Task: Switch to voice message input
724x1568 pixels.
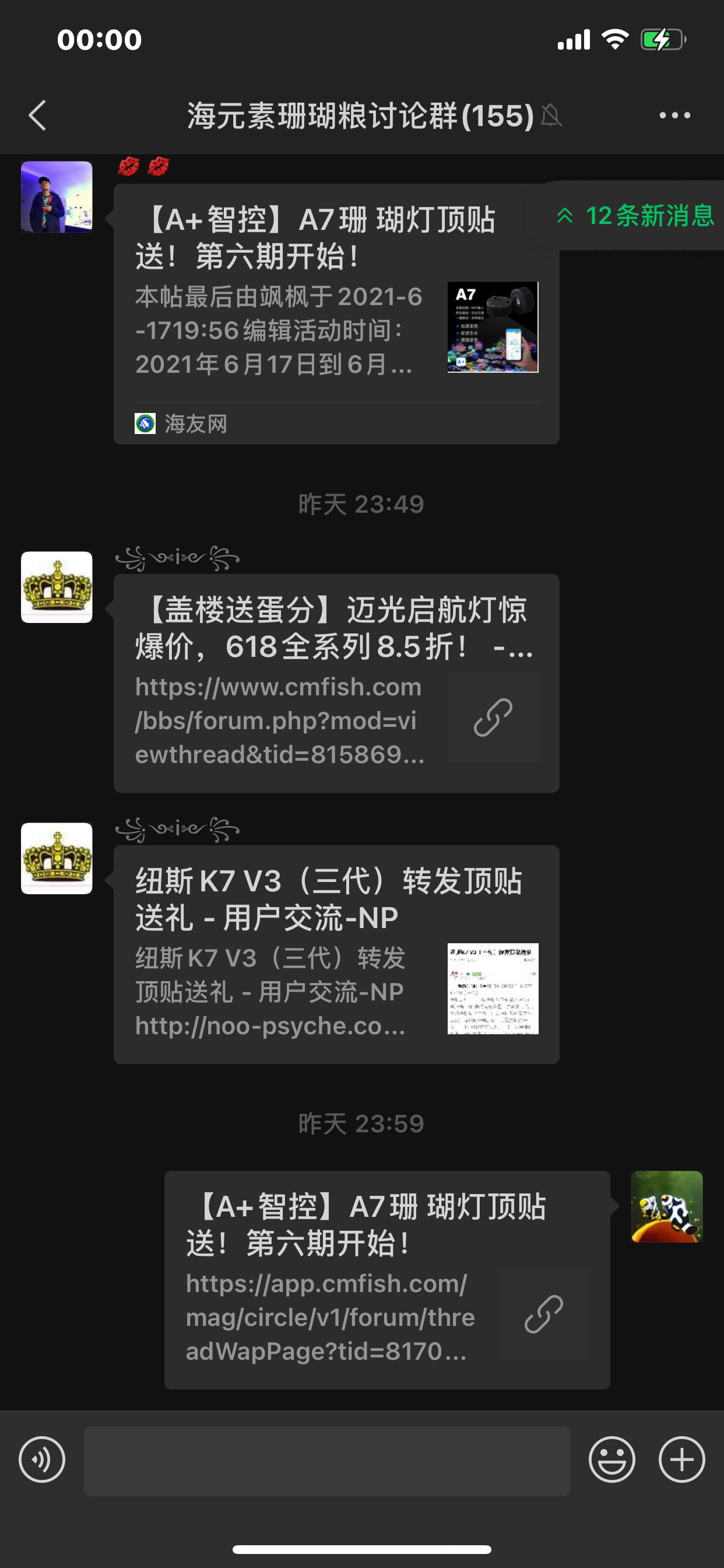Action: (42, 1459)
